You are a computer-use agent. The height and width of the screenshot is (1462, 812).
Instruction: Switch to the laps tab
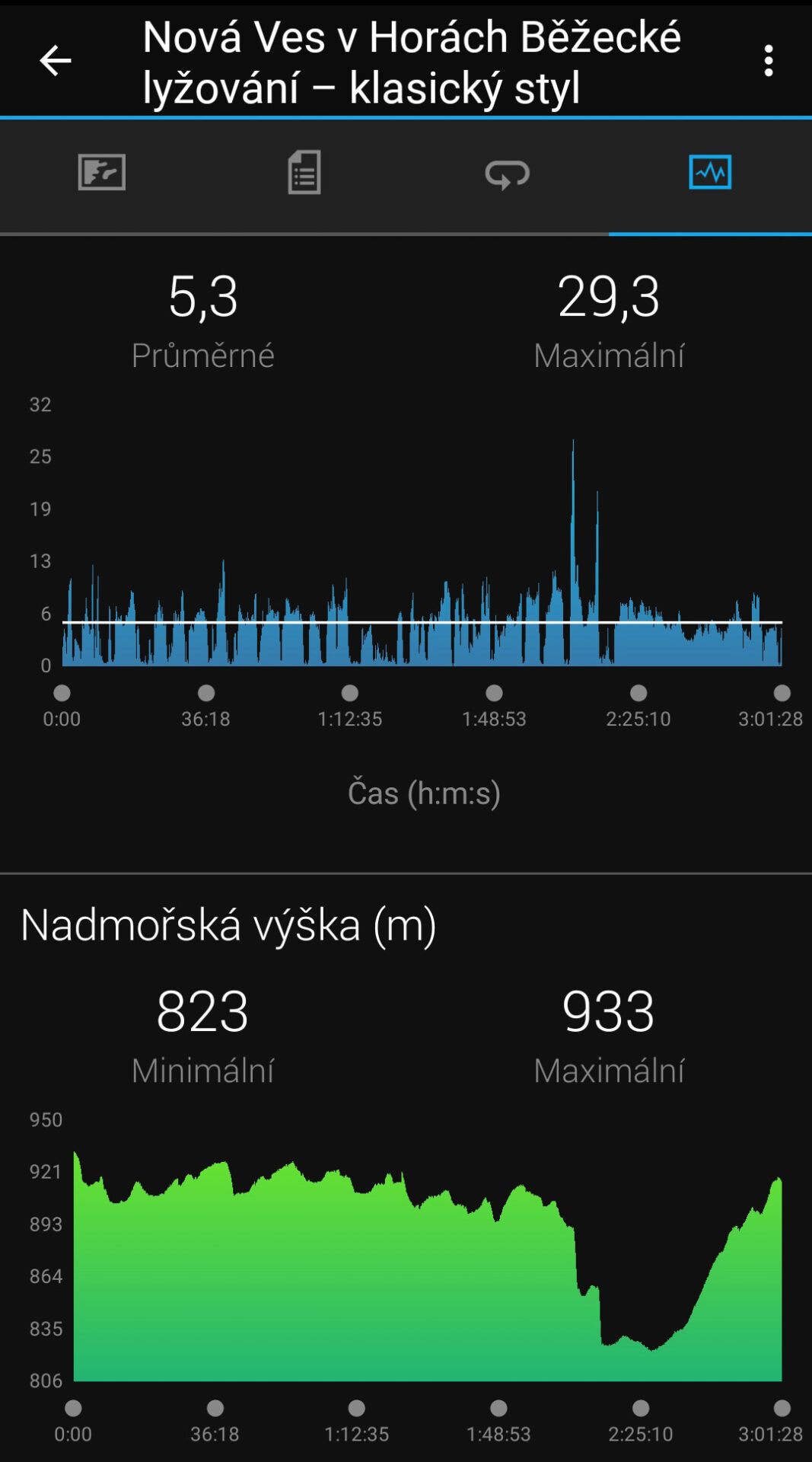pyautogui.click(x=507, y=174)
